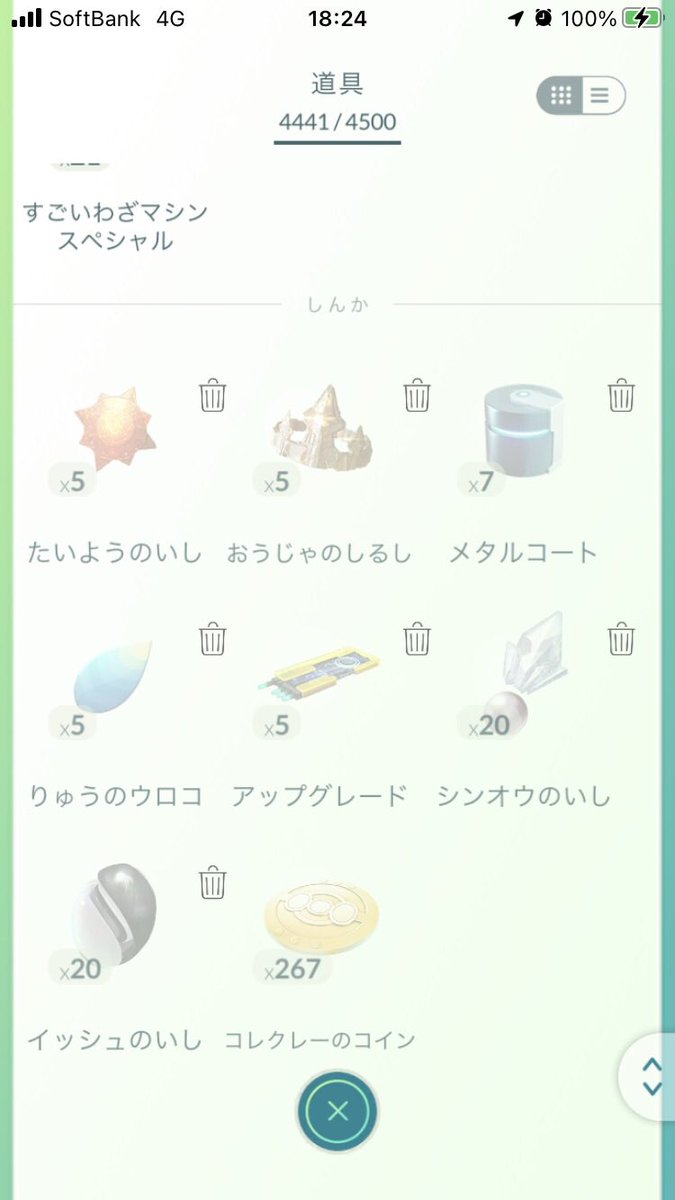Image resolution: width=675 pixels, height=1200 pixels.
Task: Delete メタルコート using its trash icon
Action: (621, 396)
